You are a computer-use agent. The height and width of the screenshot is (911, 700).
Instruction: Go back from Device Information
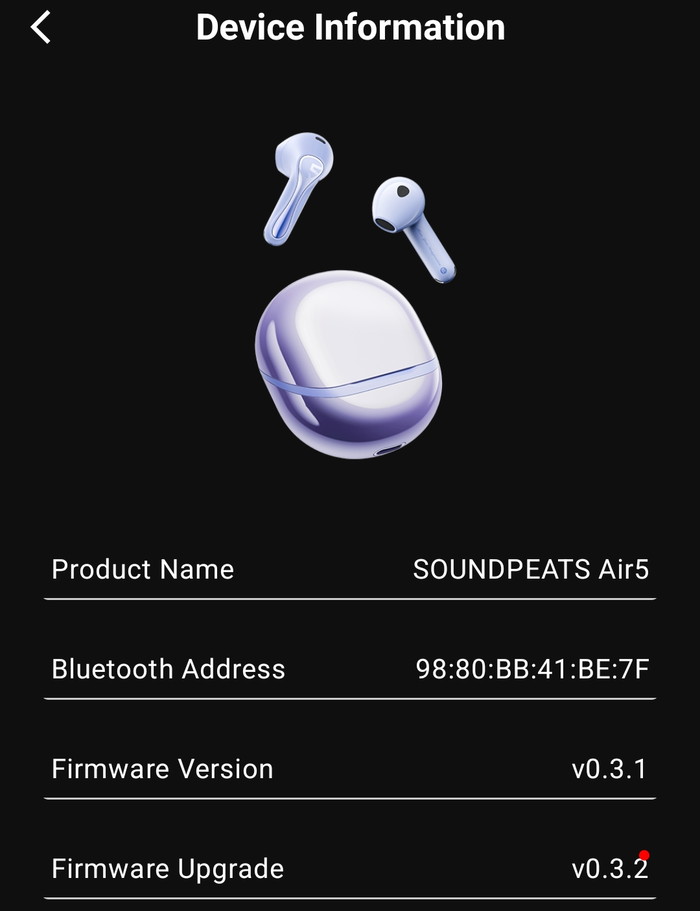[x=41, y=28]
